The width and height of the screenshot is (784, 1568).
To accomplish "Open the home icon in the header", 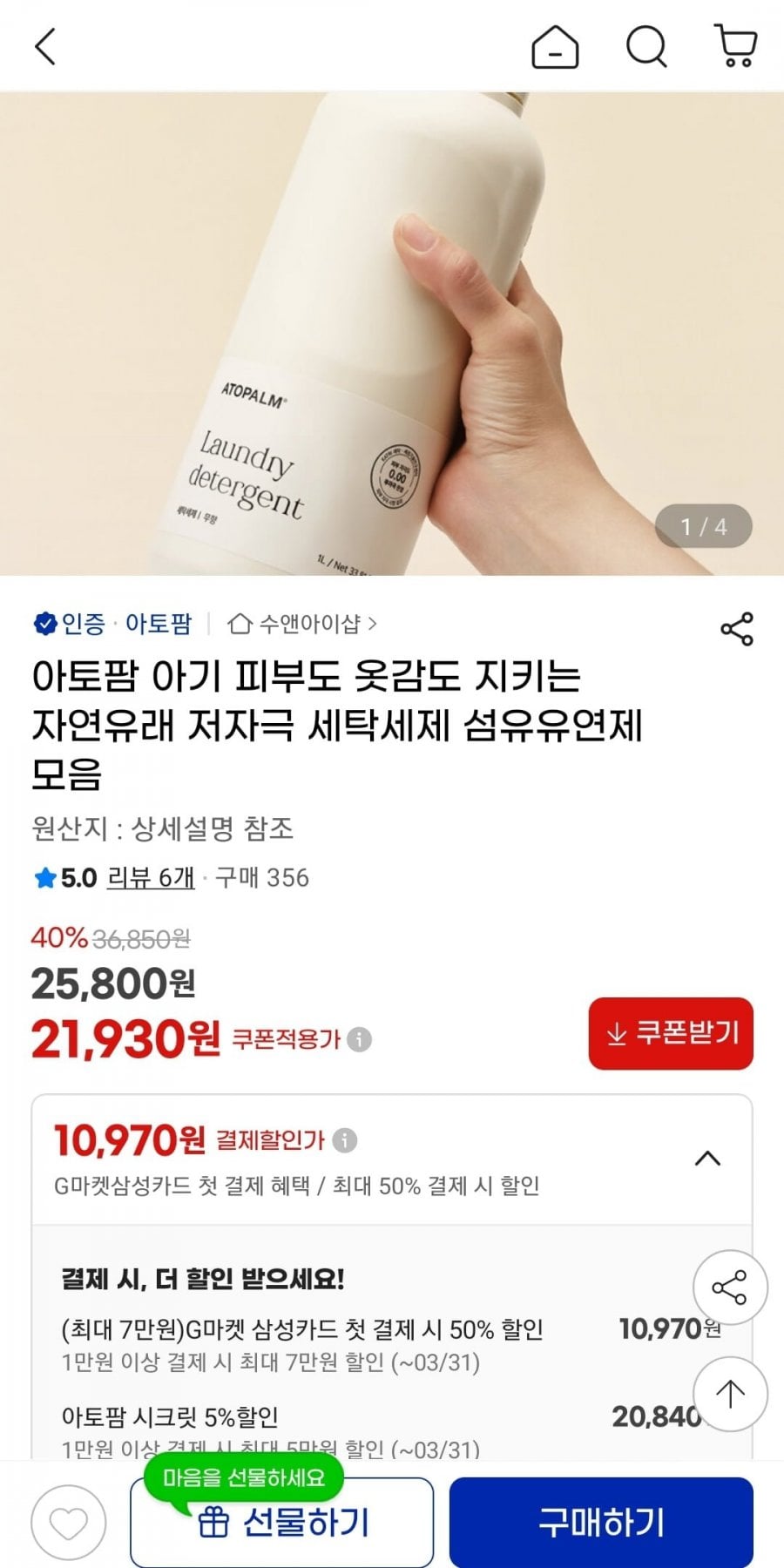I will tap(555, 46).
